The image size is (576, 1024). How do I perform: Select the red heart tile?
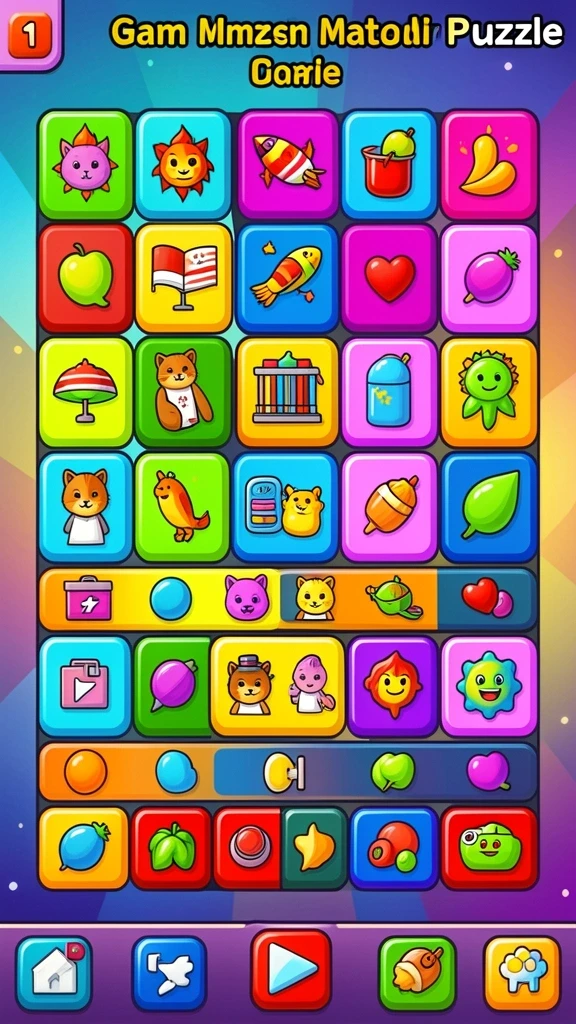pos(389,278)
